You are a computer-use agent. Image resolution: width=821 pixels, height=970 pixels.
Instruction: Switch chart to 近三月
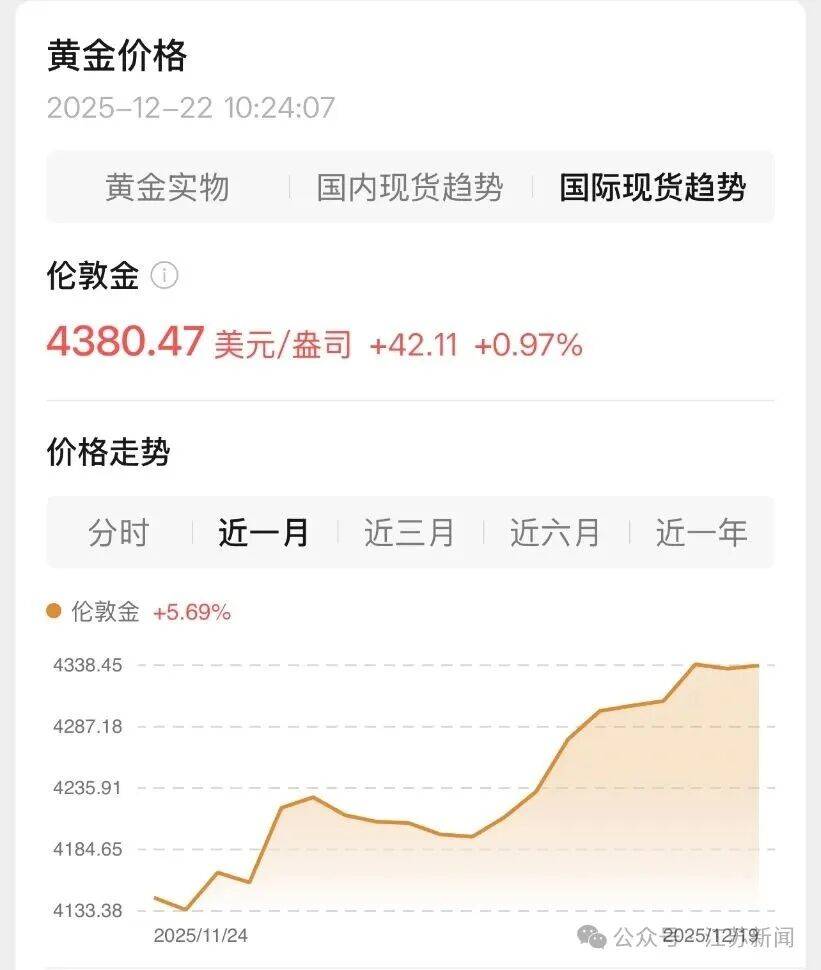(x=410, y=532)
